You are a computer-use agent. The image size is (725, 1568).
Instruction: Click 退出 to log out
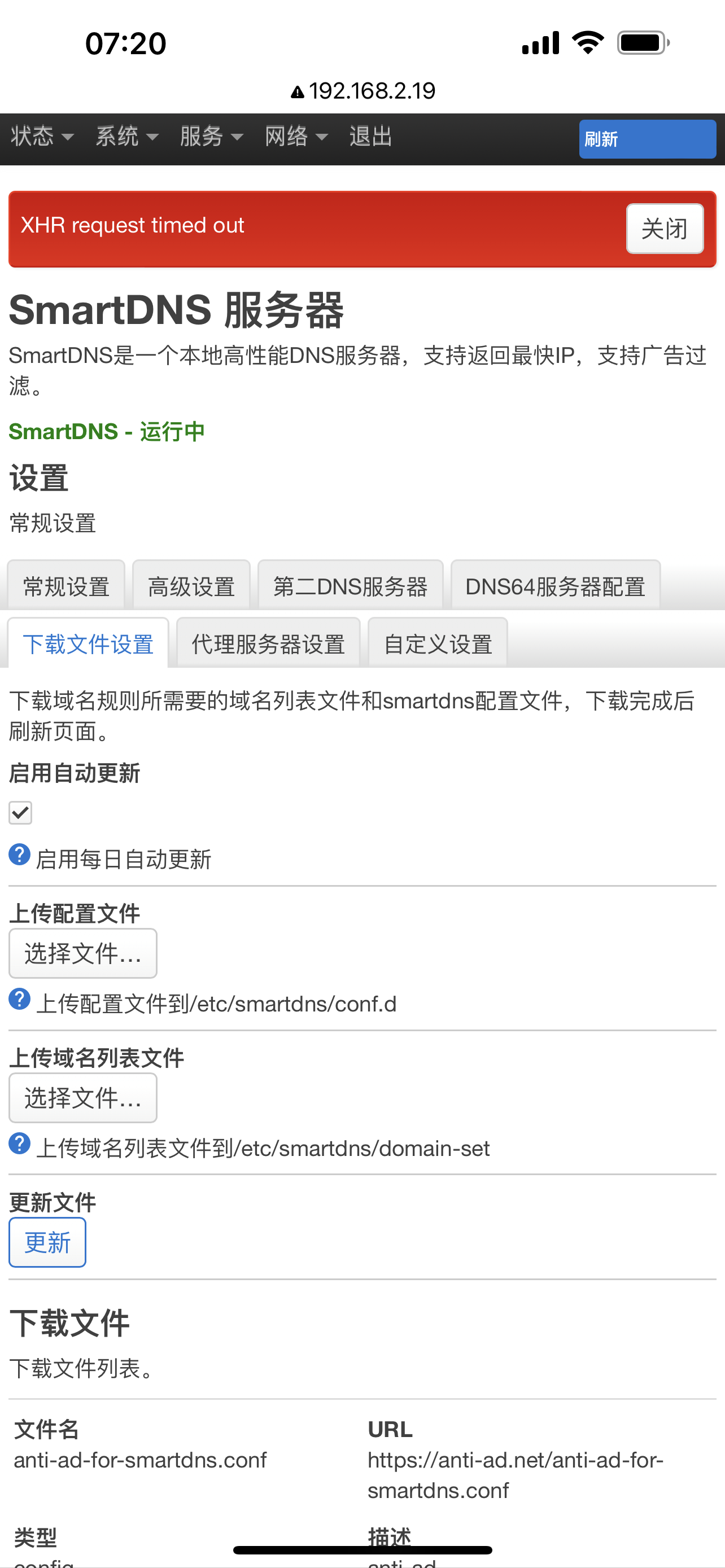(369, 137)
